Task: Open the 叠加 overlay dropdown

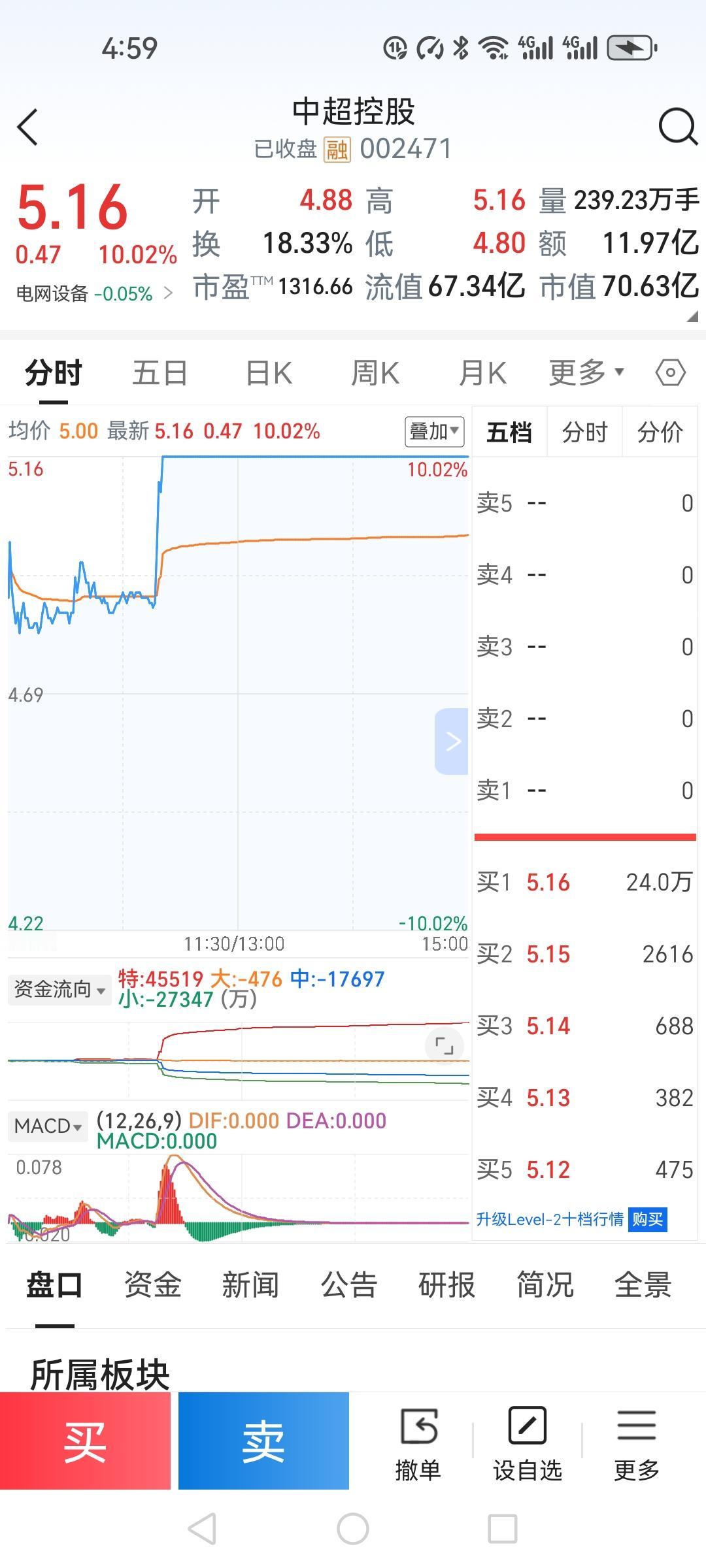Action: [434, 431]
